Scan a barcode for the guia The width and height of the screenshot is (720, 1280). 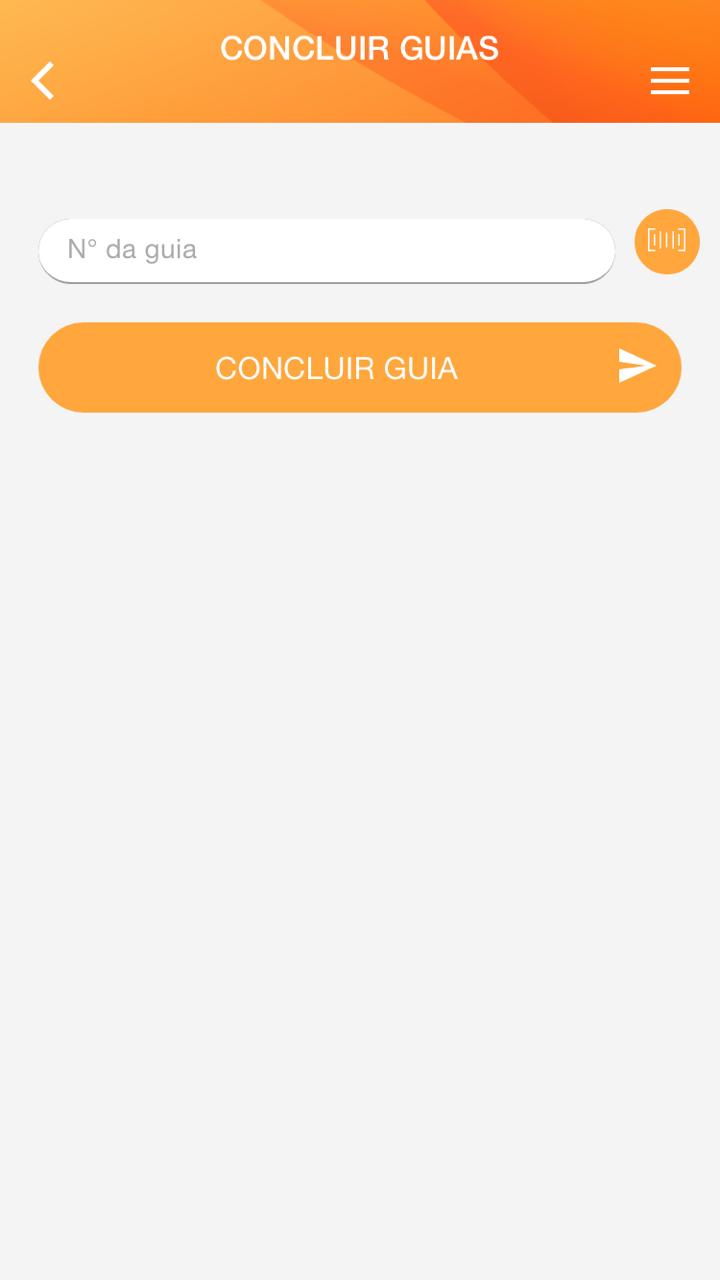coord(667,241)
